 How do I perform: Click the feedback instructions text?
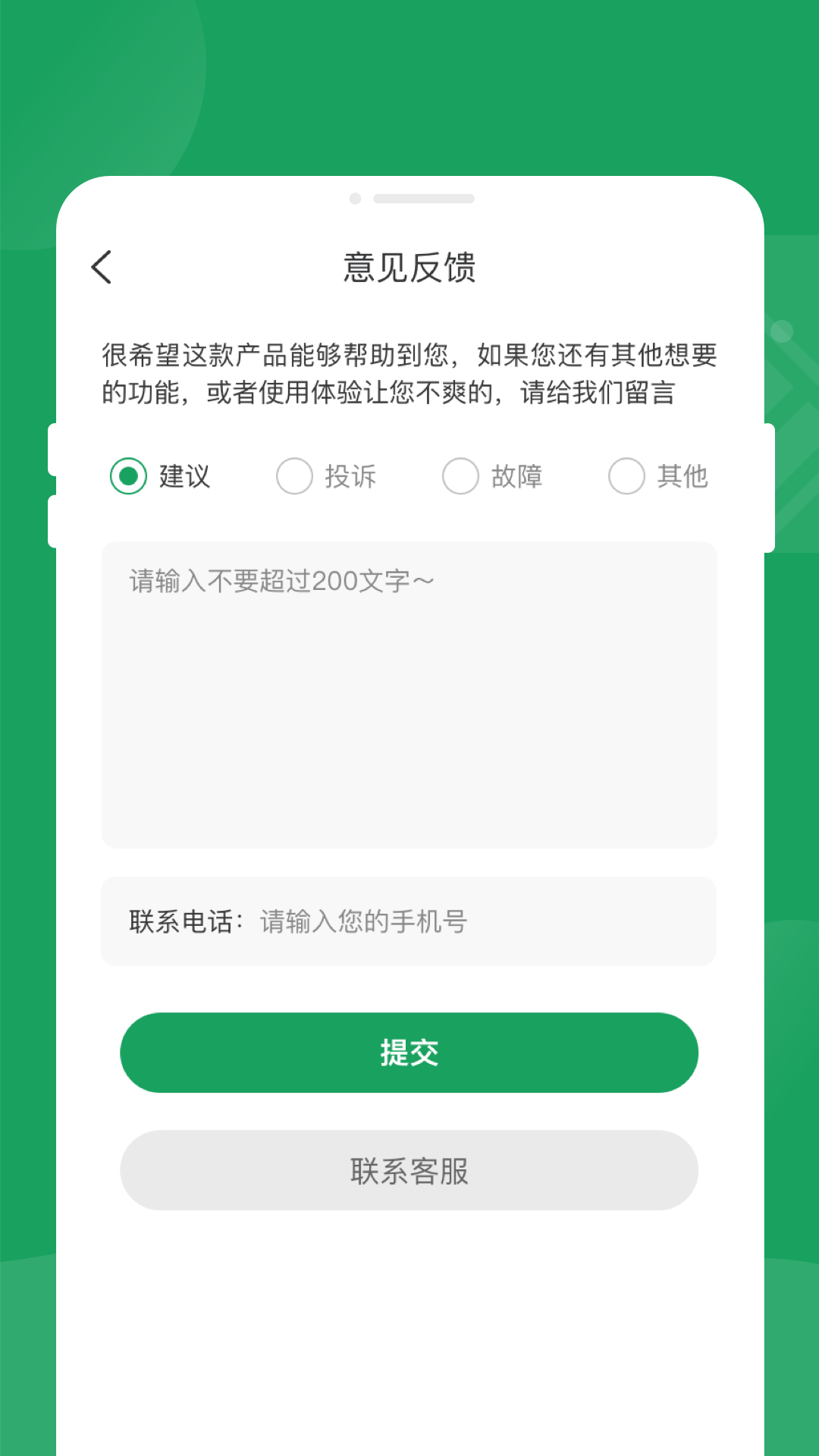point(409,373)
